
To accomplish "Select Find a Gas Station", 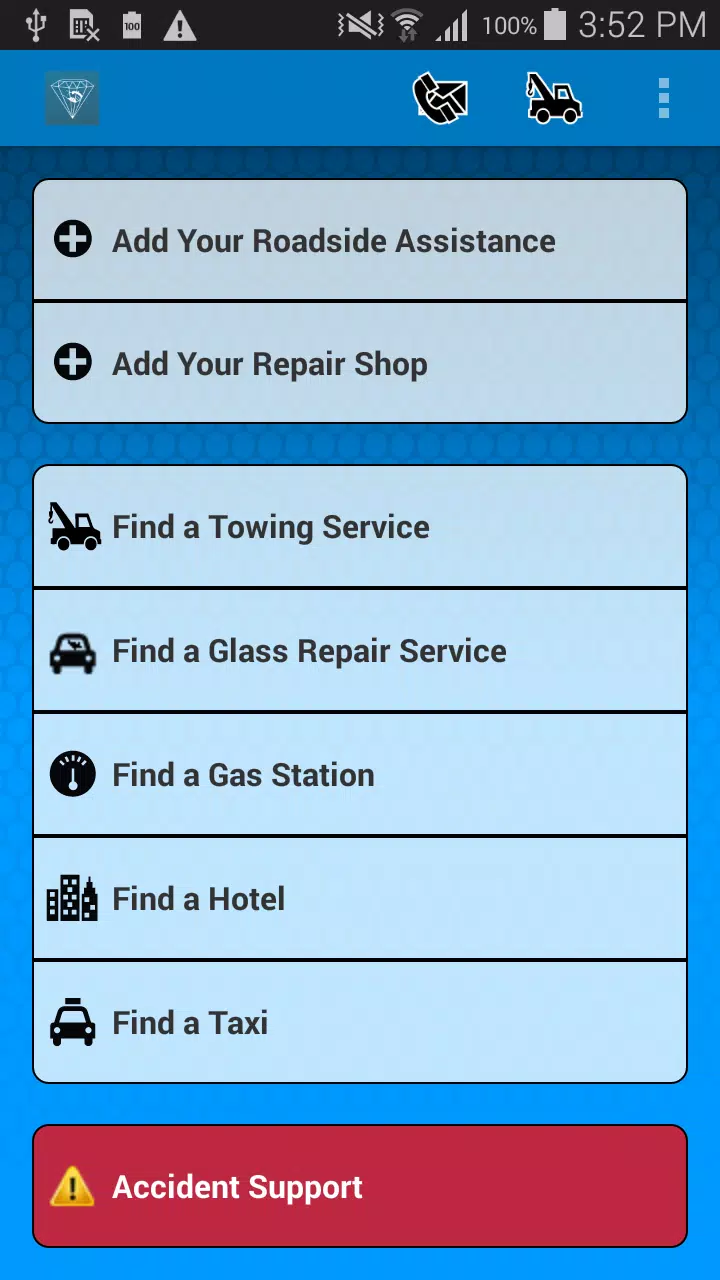I will coord(360,775).
